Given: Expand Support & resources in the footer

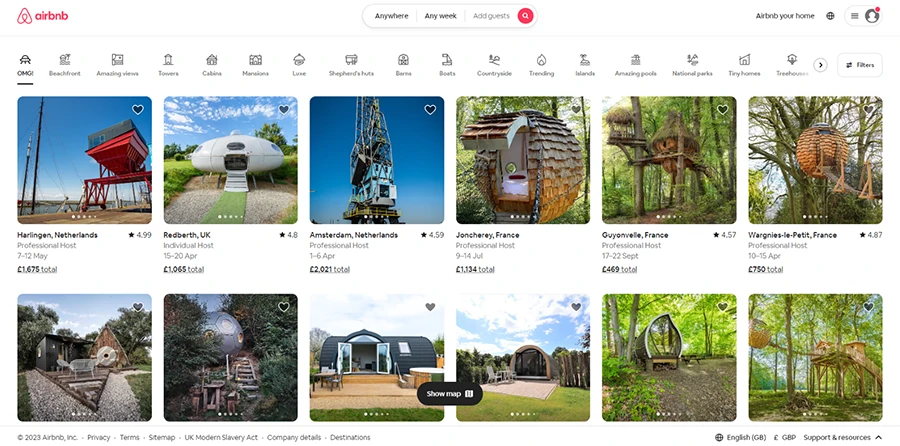Looking at the screenshot, I should [x=843, y=438].
